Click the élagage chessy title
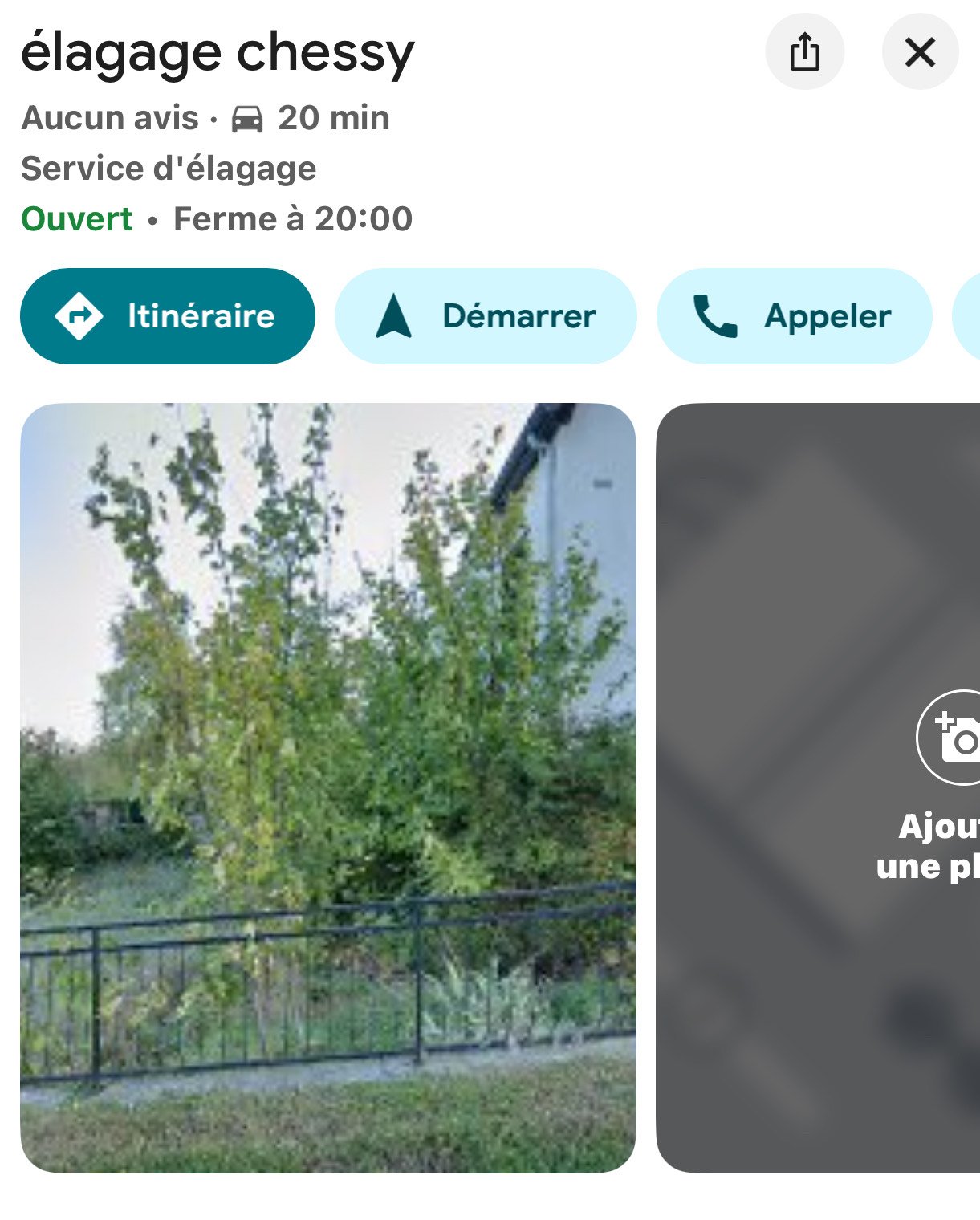 click(218, 51)
